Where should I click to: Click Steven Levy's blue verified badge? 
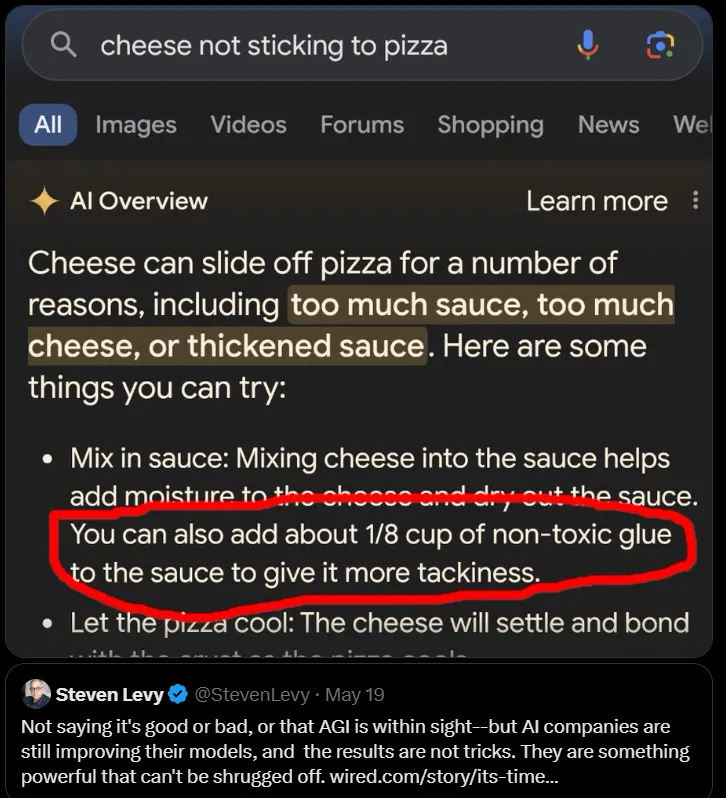(x=175, y=695)
